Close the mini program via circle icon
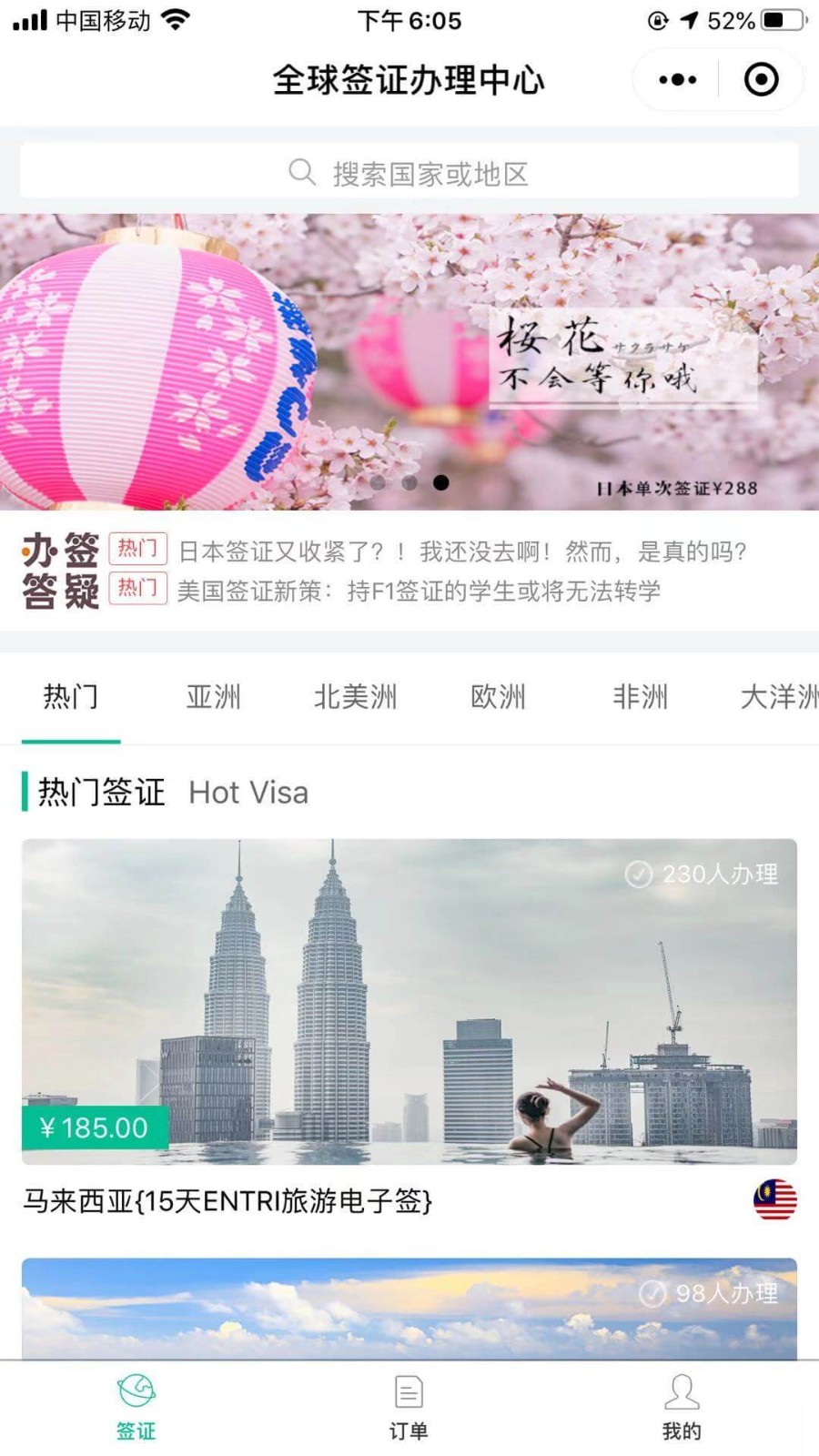The image size is (819, 1456). click(x=761, y=80)
